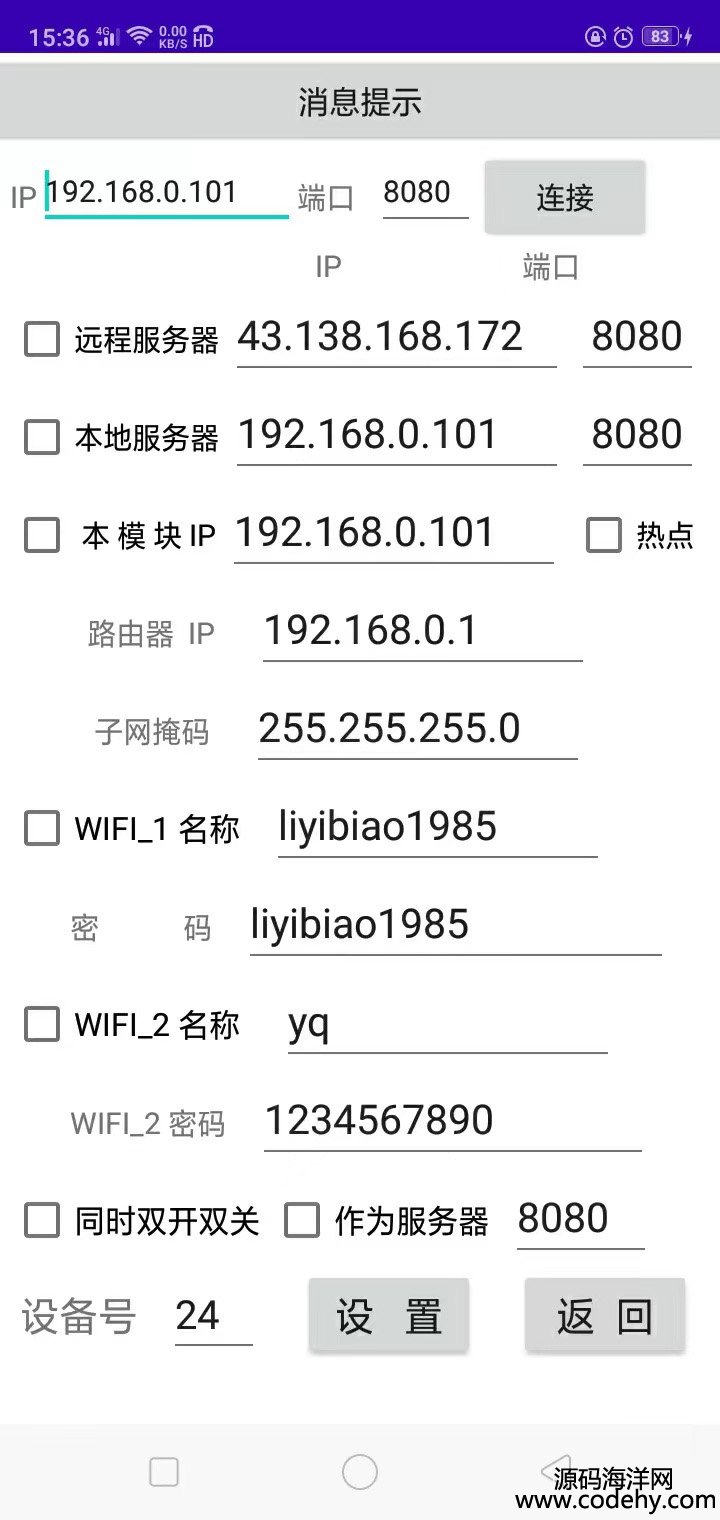
Task: Check the 作为服务器 checkbox
Action: point(302,1221)
